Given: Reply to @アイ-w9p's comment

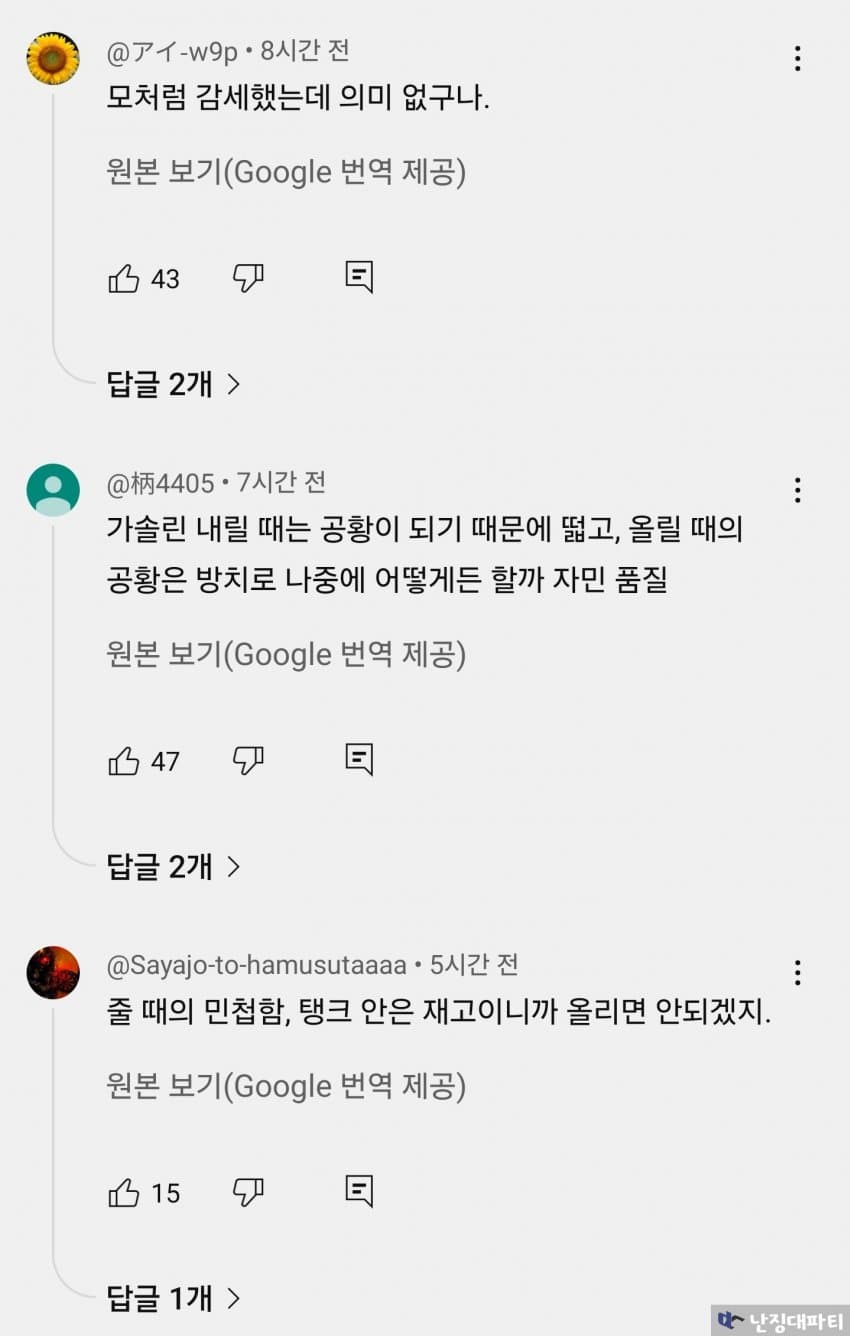Looking at the screenshot, I should (x=359, y=277).
